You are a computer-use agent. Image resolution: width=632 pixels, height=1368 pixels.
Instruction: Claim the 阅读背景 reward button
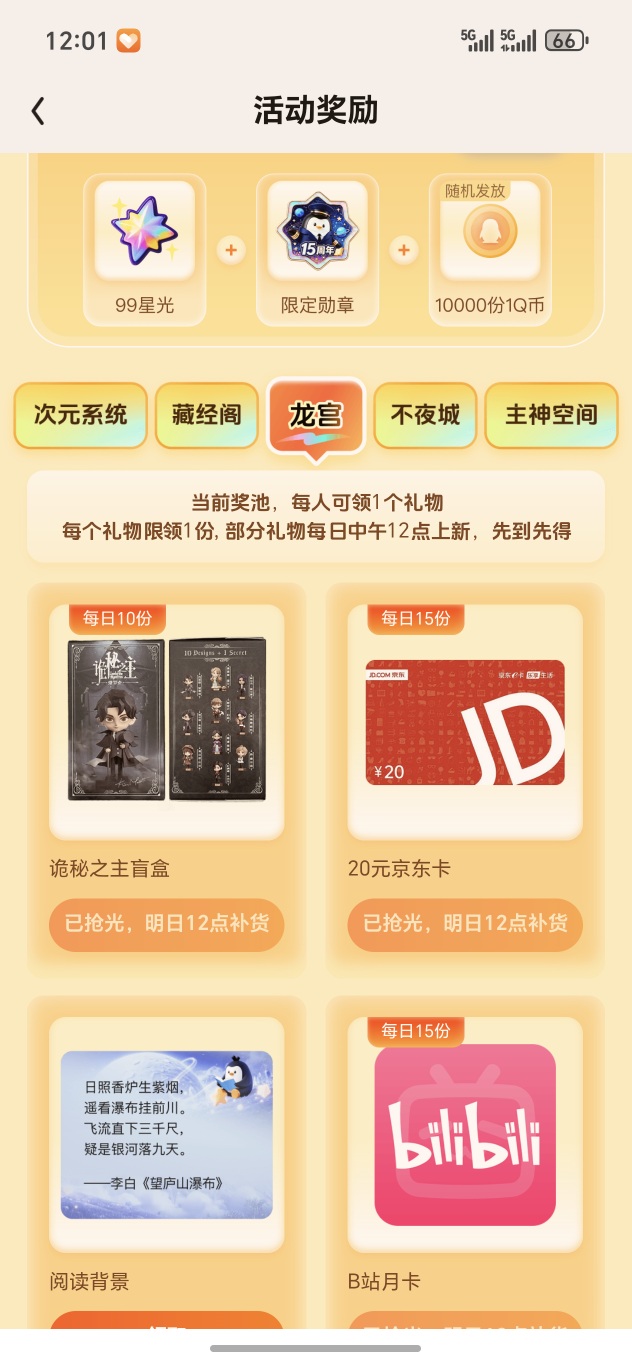coord(167,1319)
